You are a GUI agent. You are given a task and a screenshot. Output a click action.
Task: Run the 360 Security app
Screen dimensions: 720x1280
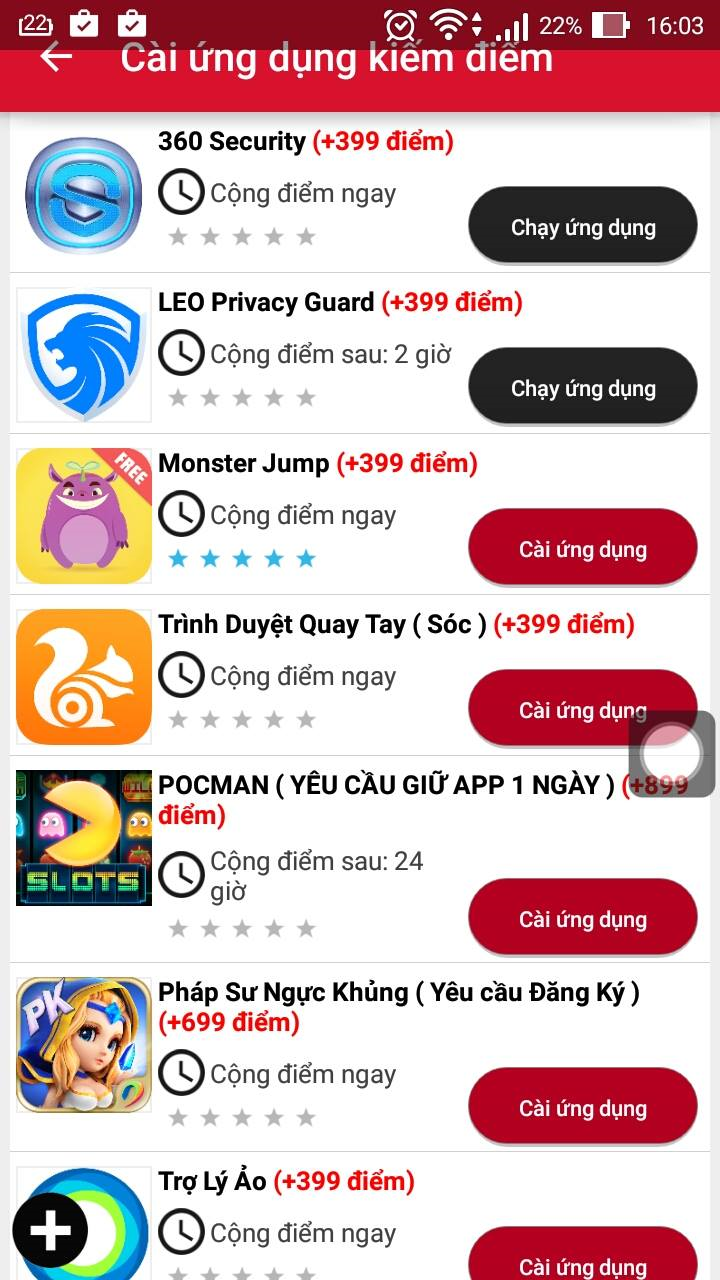point(582,227)
